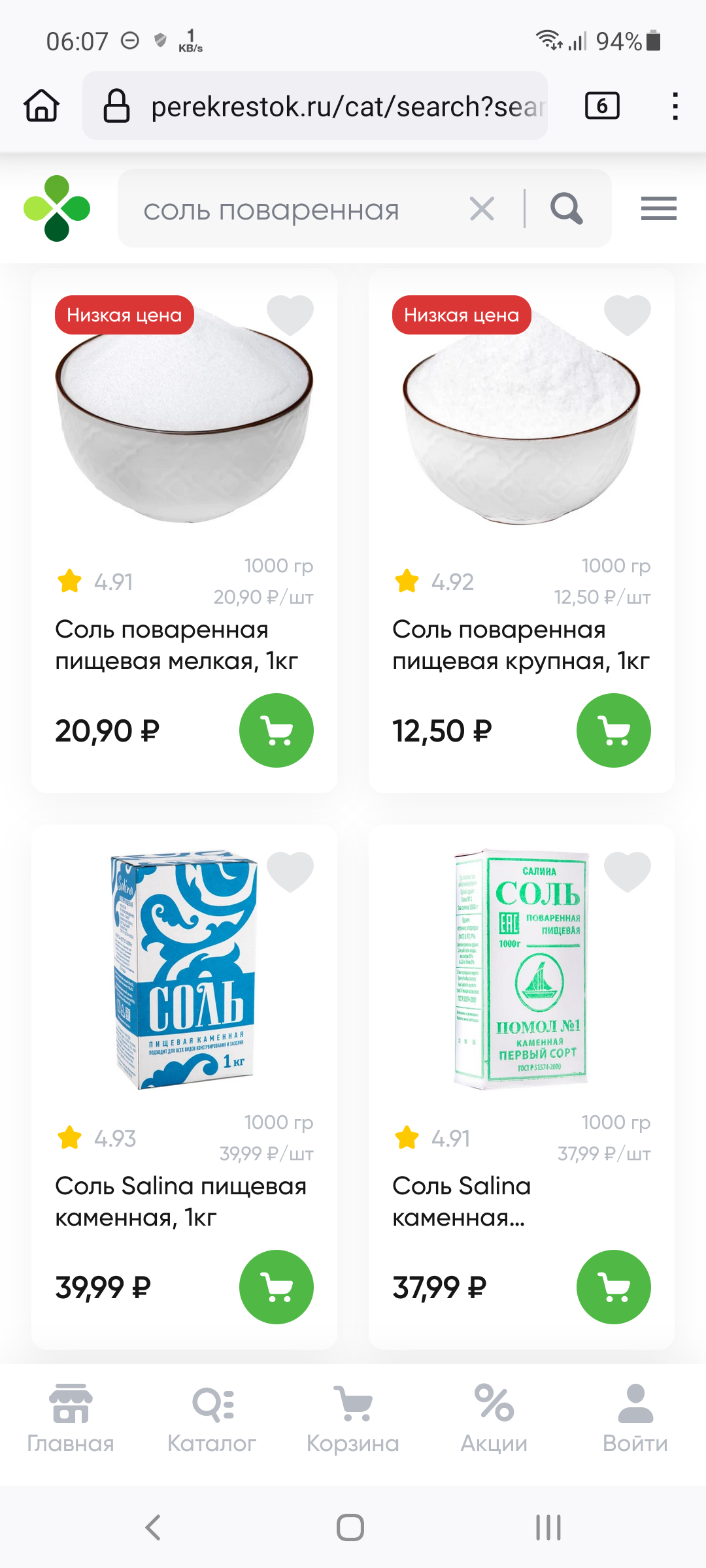Favorite the green Salina salt pack
This screenshot has height=1568, width=706.
(628, 872)
